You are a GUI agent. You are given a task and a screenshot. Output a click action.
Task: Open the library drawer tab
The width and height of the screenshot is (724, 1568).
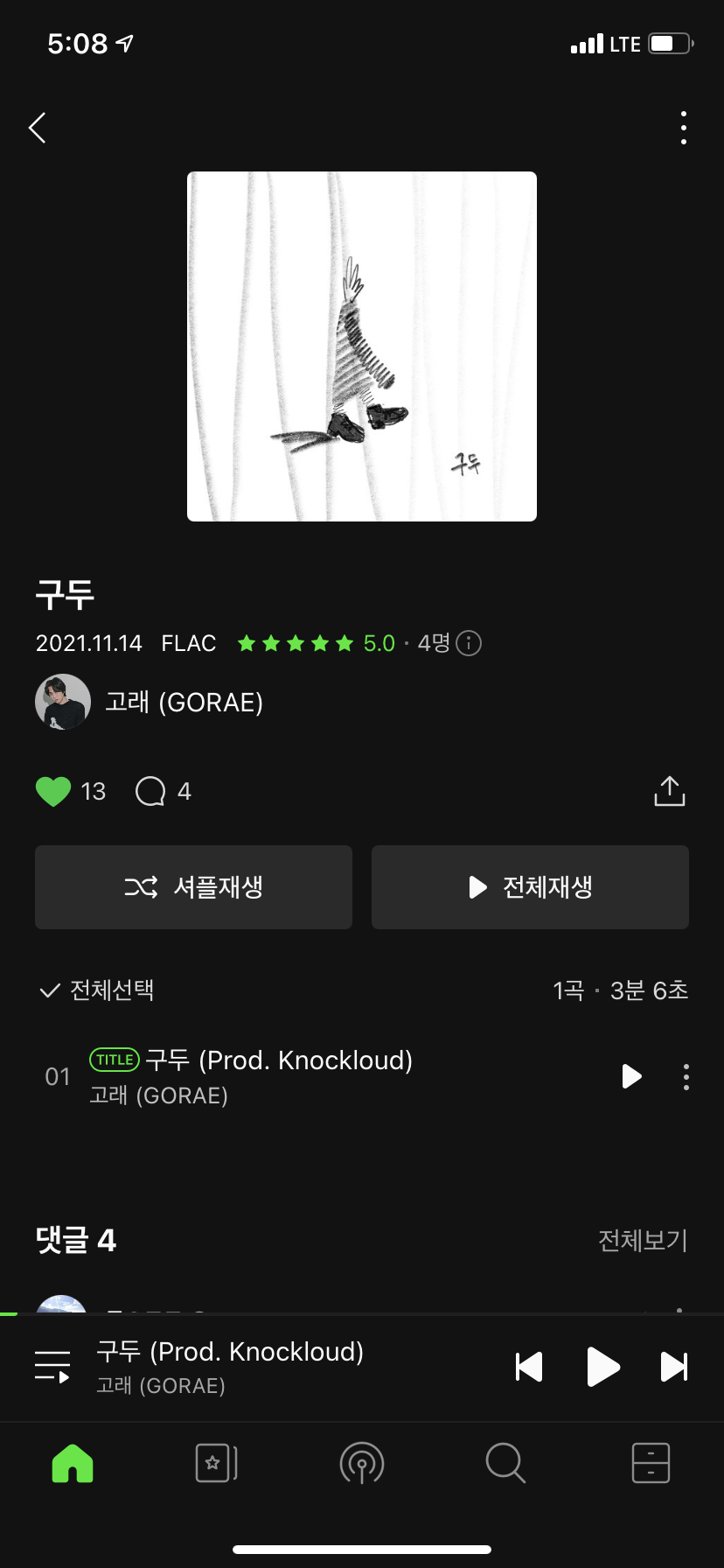[651, 1463]
